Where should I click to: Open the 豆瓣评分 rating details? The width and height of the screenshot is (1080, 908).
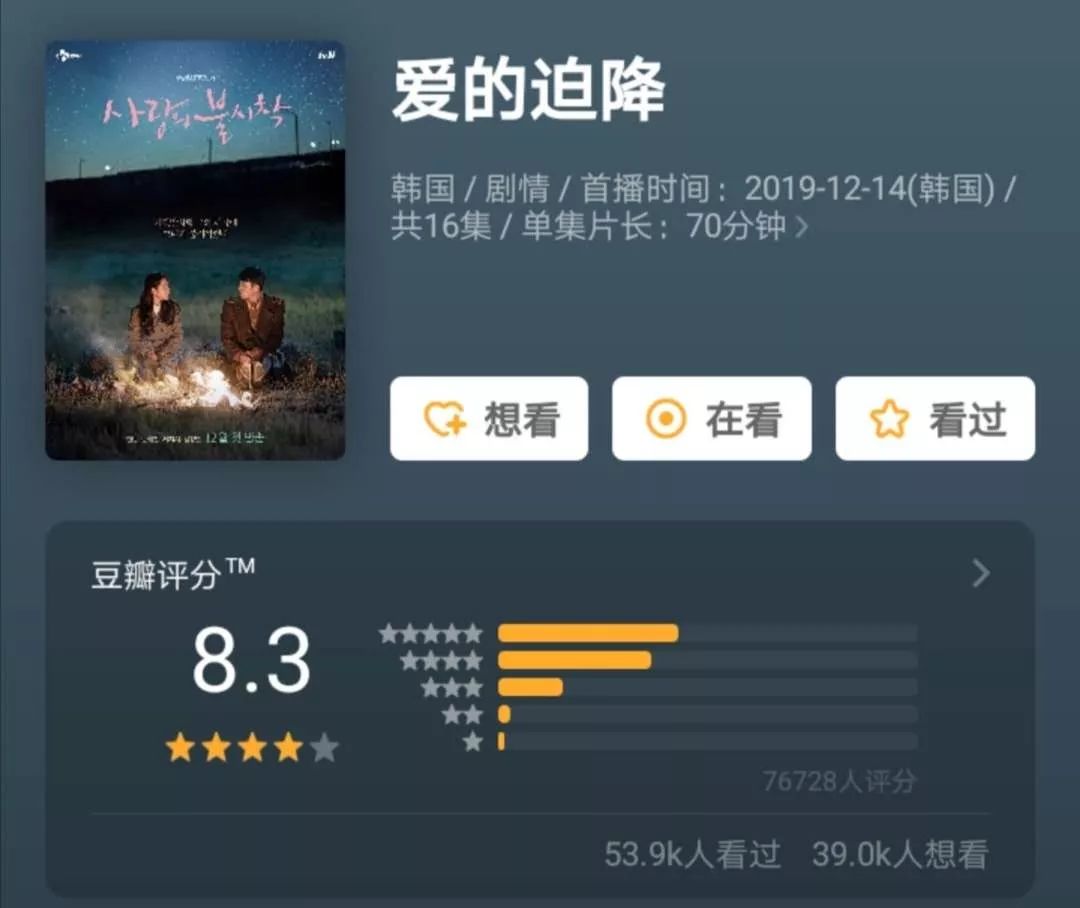(980, 574)
